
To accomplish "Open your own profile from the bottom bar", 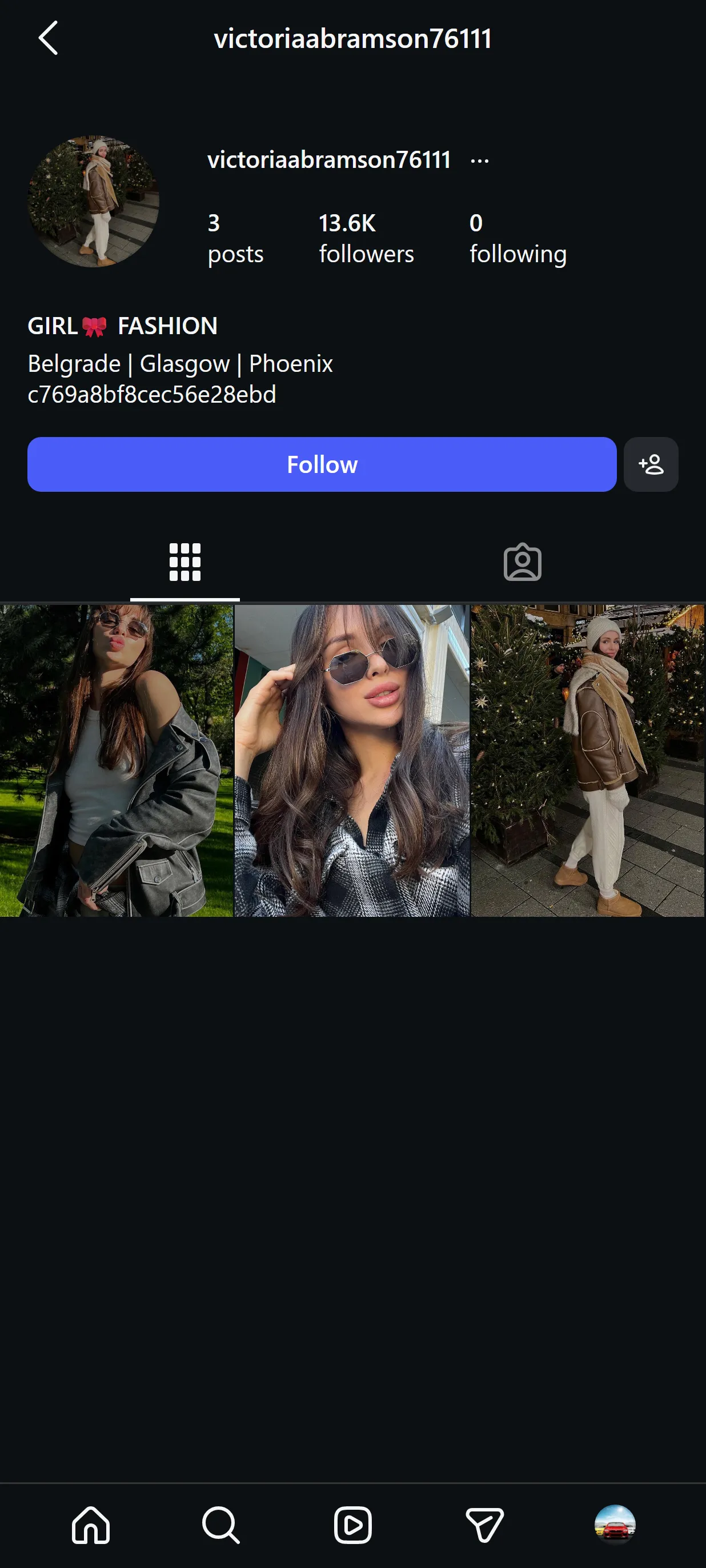I will [615, 1525].
